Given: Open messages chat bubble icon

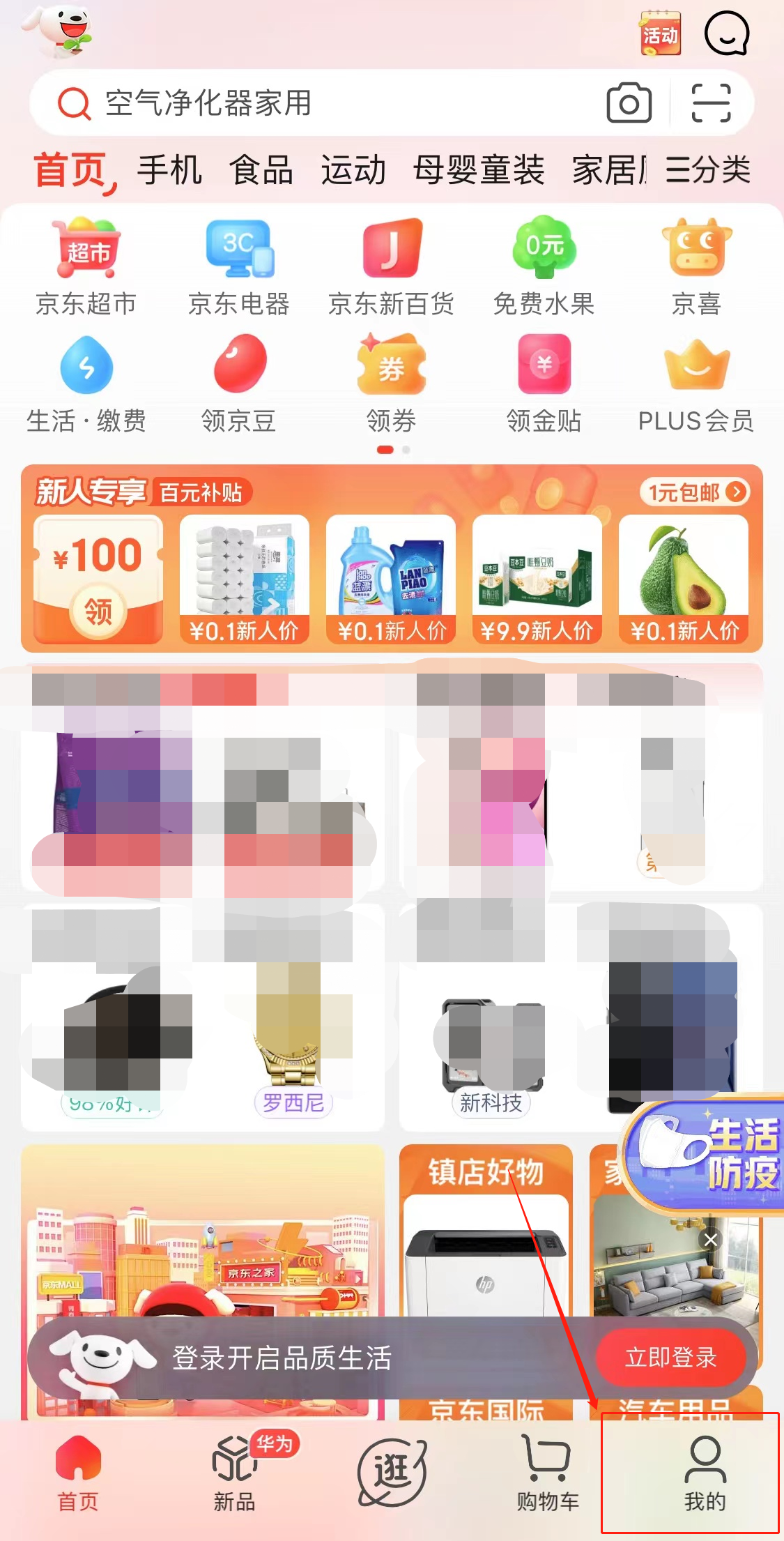Looking at the screenshot, I should tap(726, 33).
